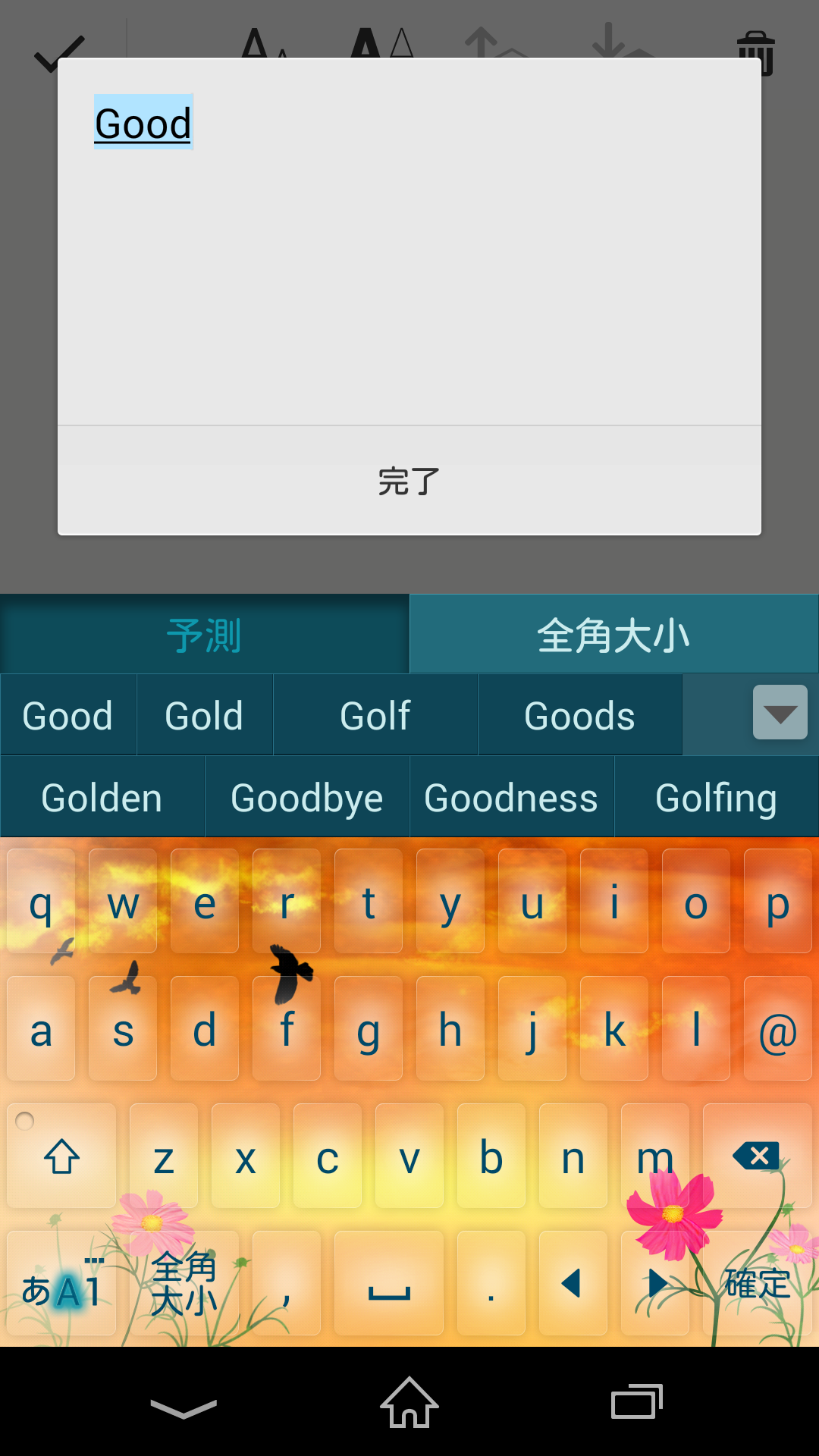Select the suggestion Goodness
The height and width of the screenshot is (1456, 819).
(x=511, y=798)
